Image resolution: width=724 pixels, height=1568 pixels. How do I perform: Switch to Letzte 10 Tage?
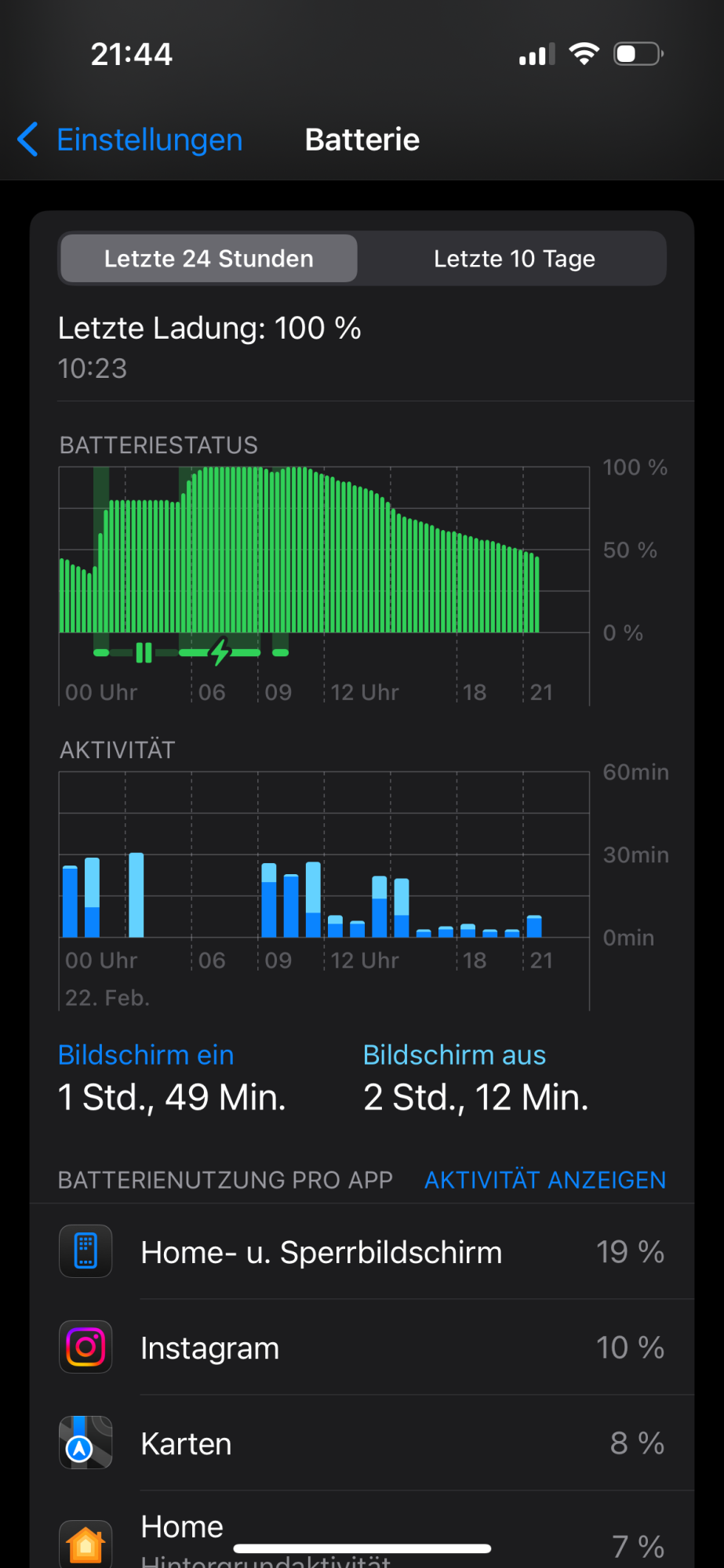pos(514,259)
